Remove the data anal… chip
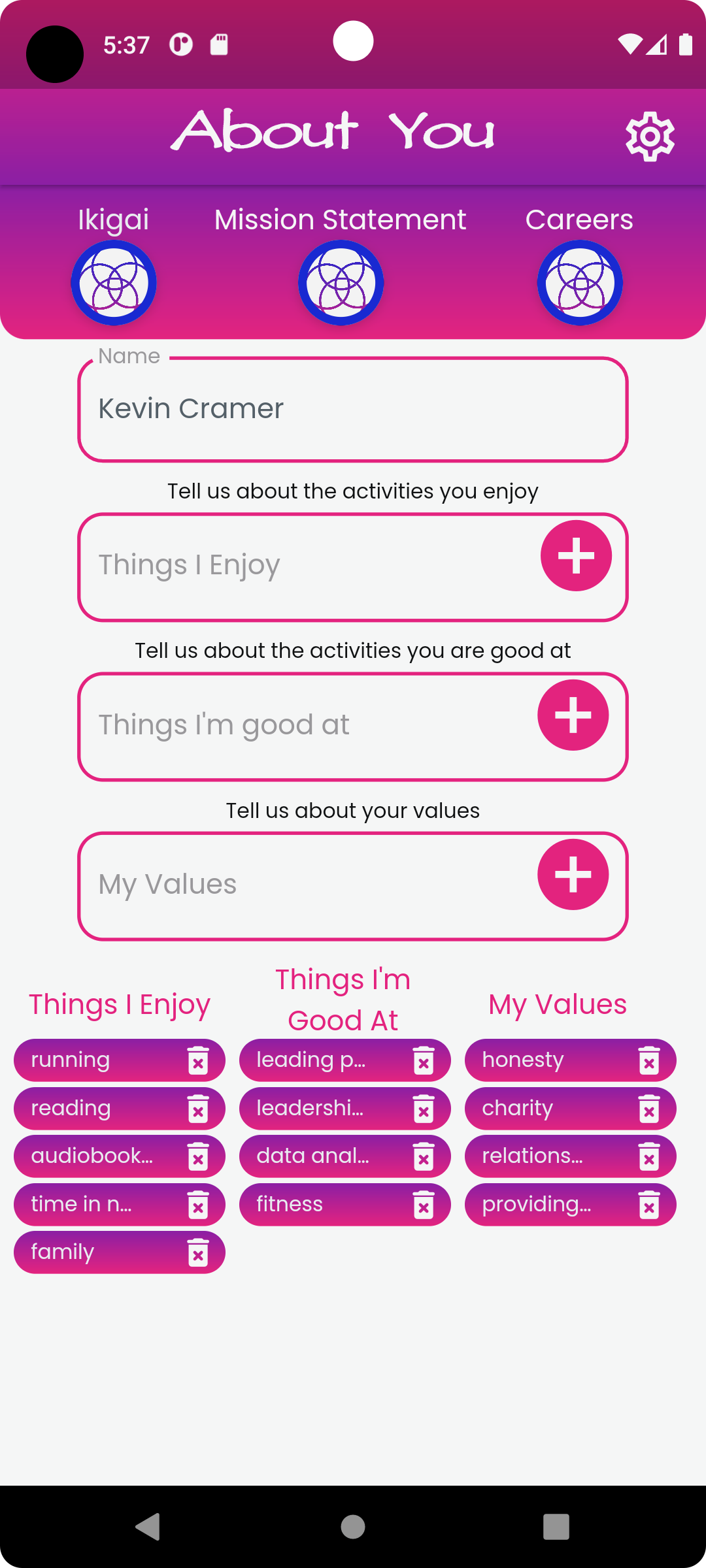Image resolution: width=706 pixels, height=1568 pixels. point(424,1156)
